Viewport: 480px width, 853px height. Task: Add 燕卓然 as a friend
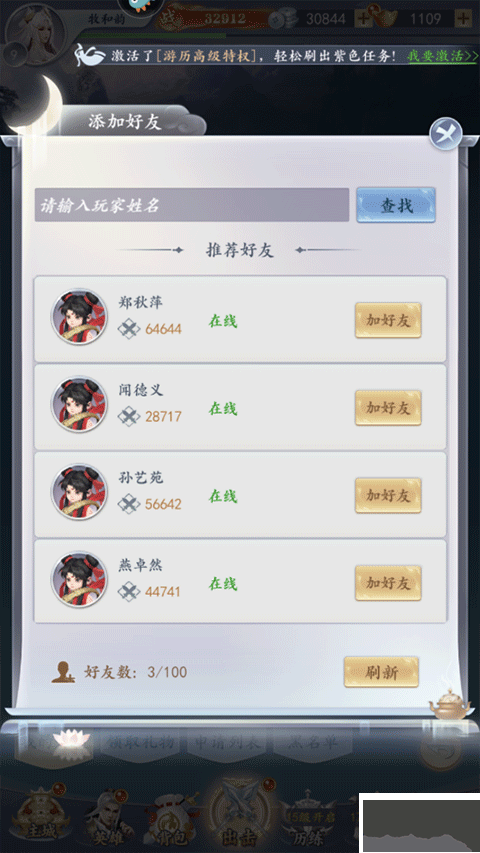click(x=388, y=583)
